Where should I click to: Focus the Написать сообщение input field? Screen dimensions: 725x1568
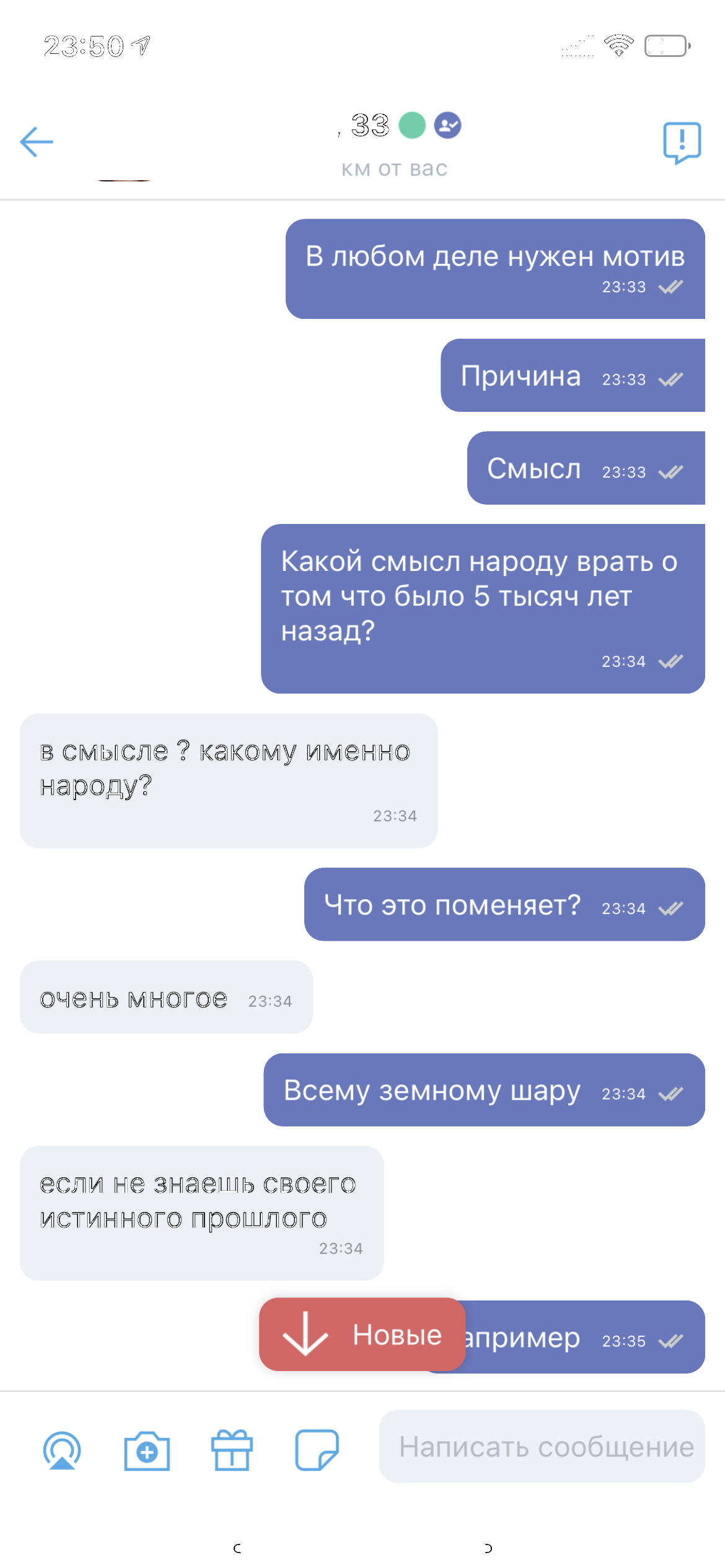pyautogui.click(x=542, y=1446)
